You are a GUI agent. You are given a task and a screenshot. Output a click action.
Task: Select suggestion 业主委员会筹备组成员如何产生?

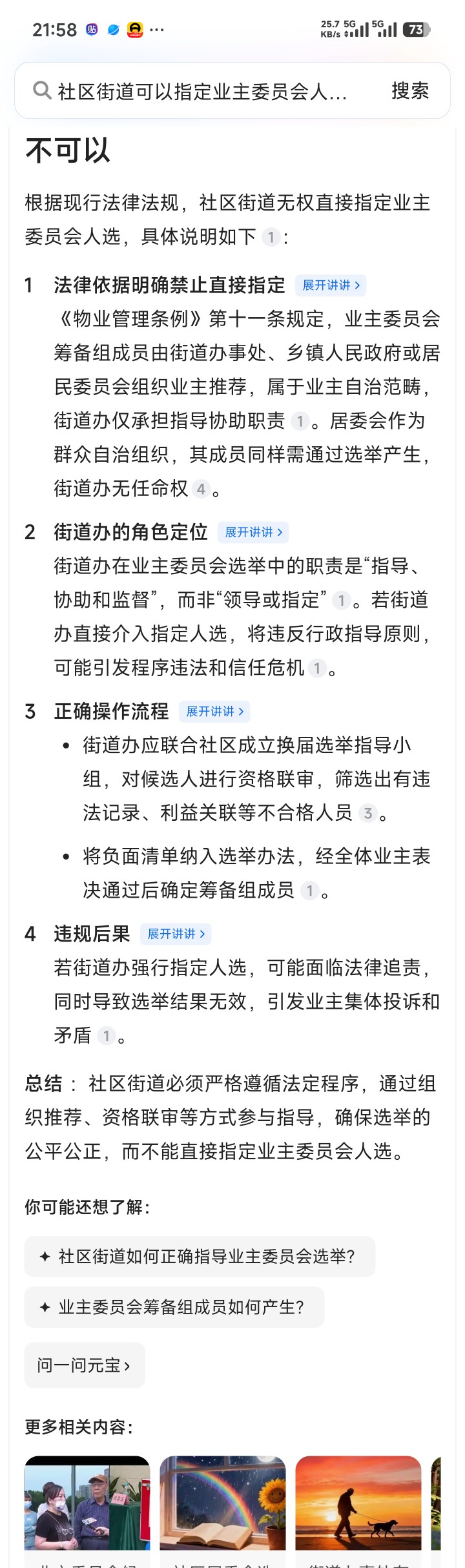(x=174, y=1308)
